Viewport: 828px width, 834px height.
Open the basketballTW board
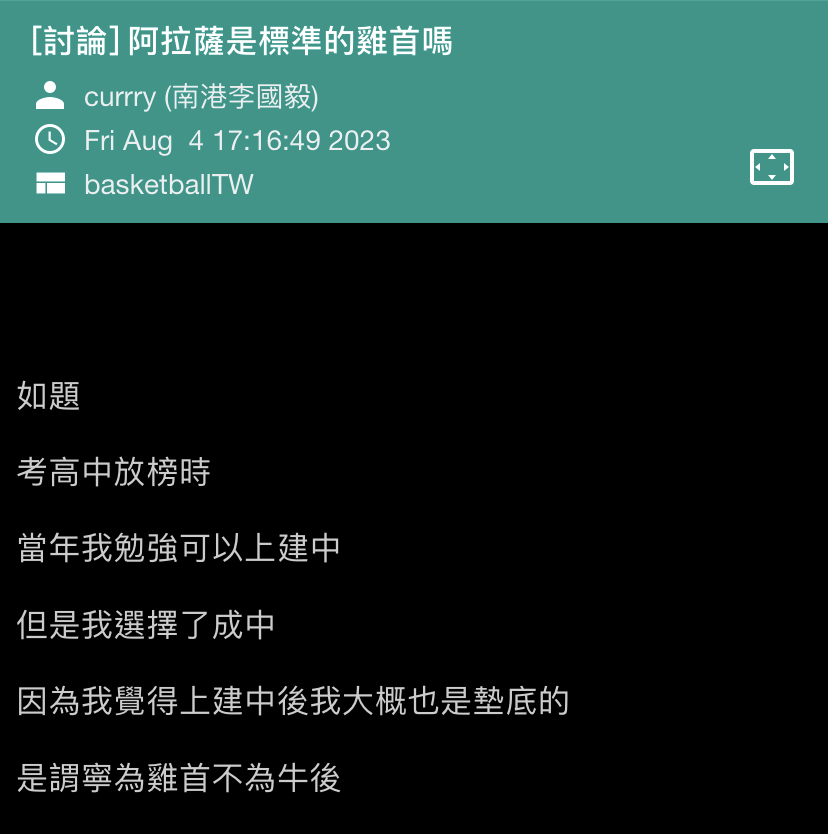[x=168, y=184]
